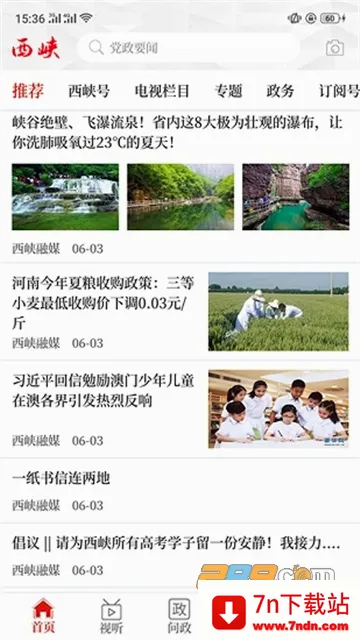Viewport: 360px width, 640px height.
Task: Select the 专题 tab
Action: coord(229,91)
